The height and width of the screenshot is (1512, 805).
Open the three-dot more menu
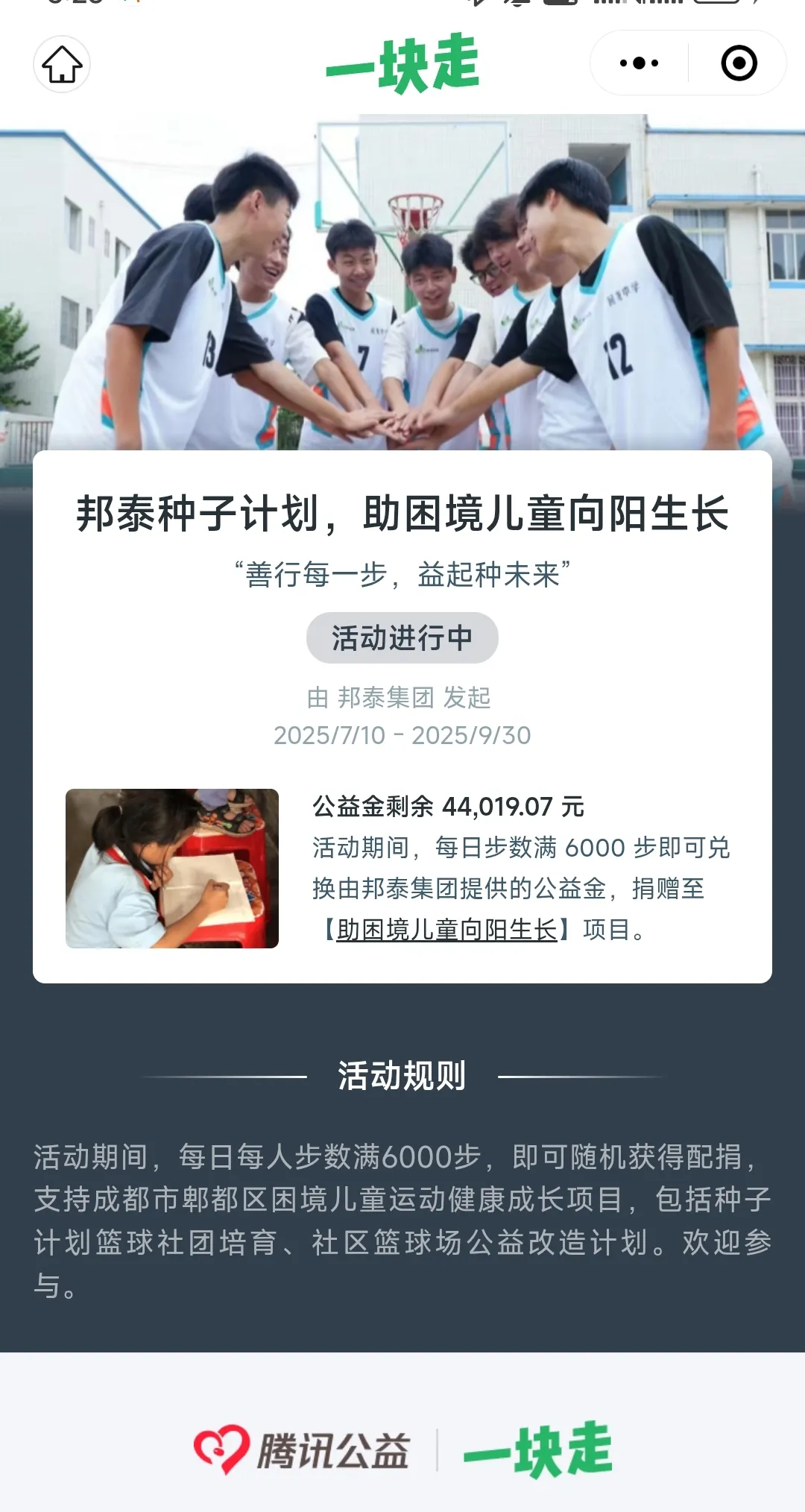pyautogui.click(x=639, y=63)
